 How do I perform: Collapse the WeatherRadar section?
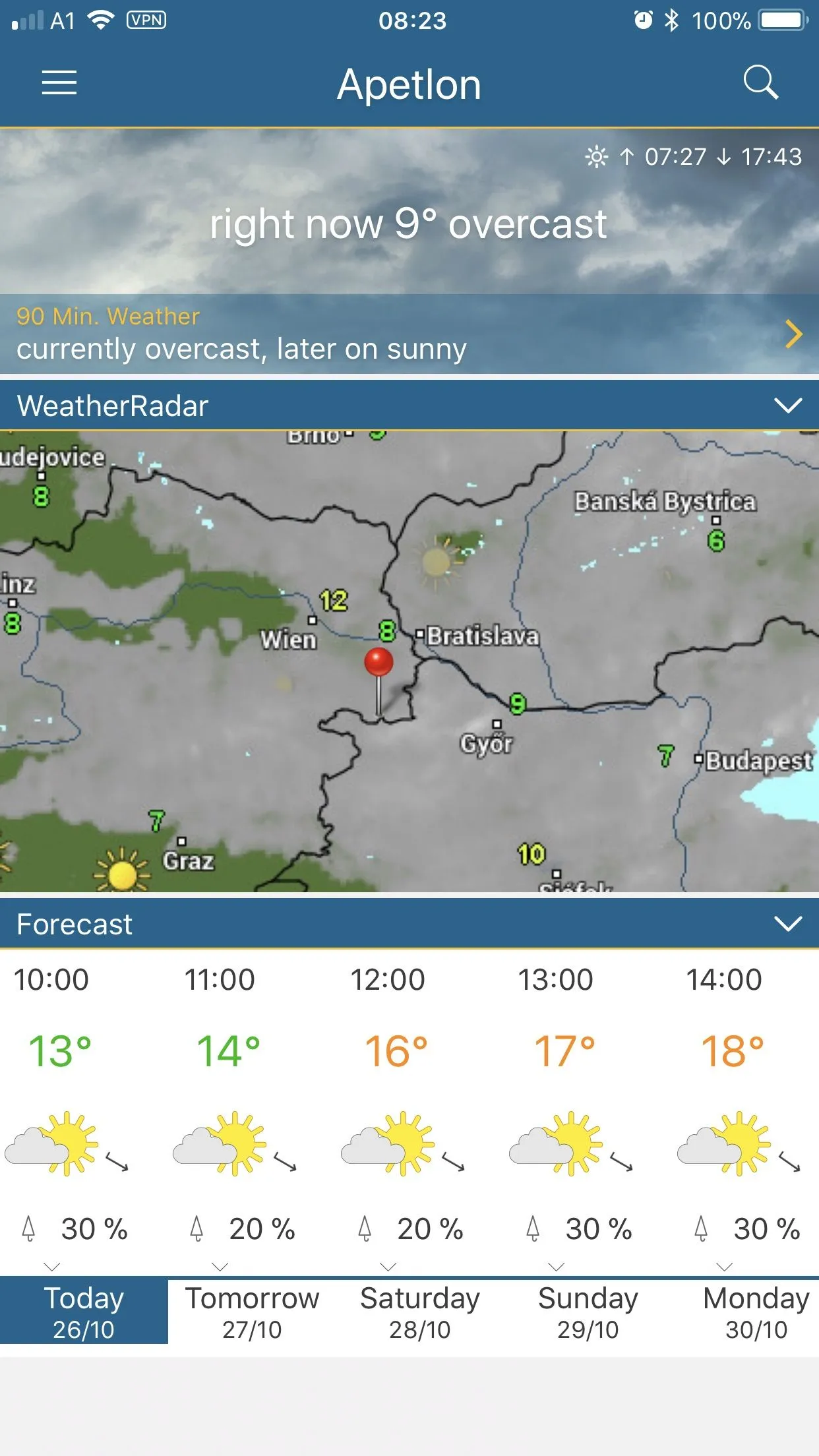[788, 405]
